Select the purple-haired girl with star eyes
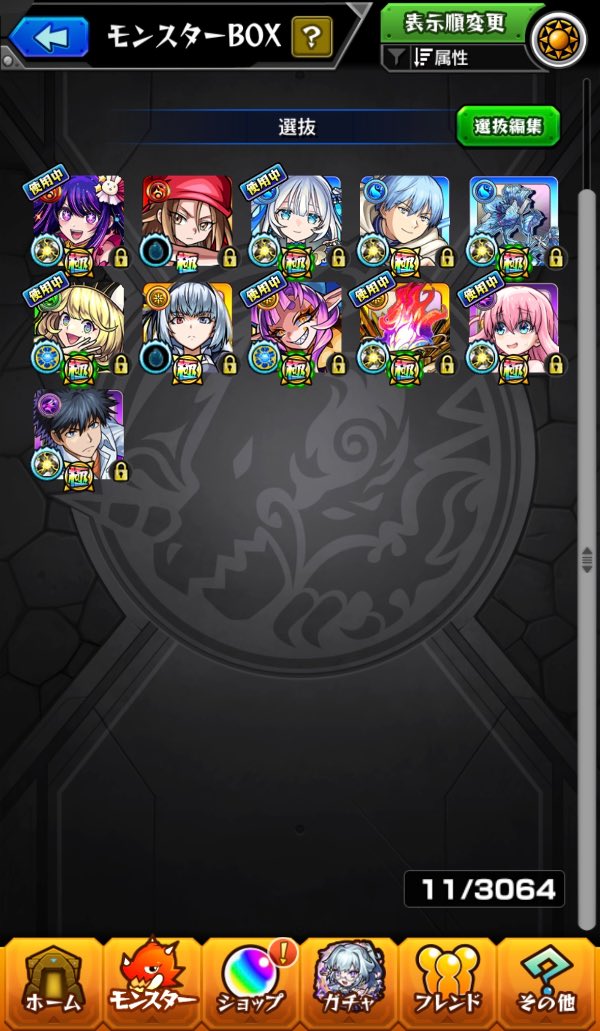The image size is (600, 1031). click(79, 221)
